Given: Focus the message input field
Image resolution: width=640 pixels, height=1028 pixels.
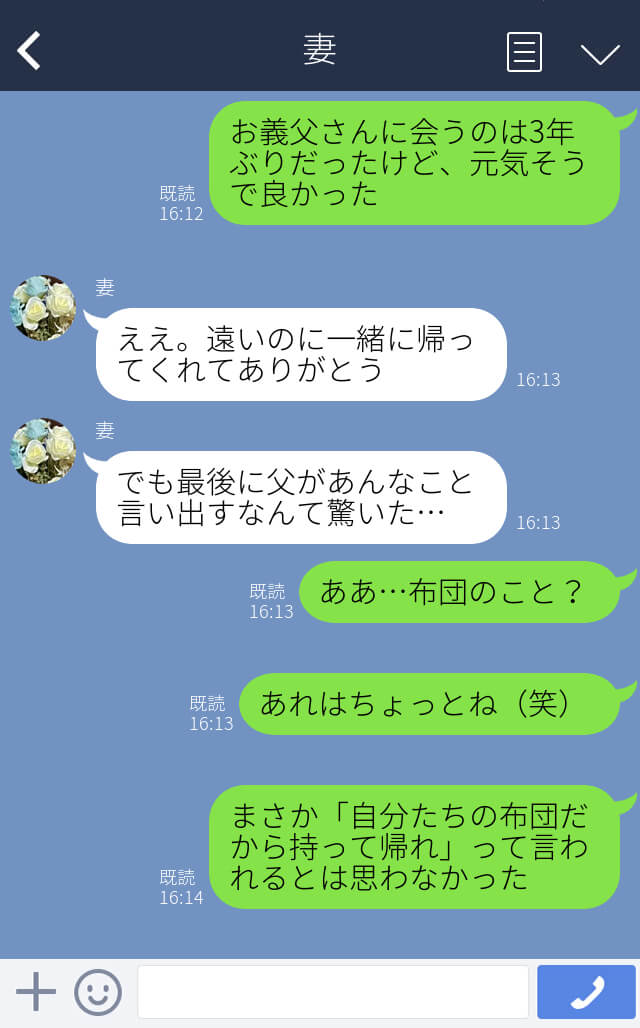Looking at the screenshot, I should point(333,992).
